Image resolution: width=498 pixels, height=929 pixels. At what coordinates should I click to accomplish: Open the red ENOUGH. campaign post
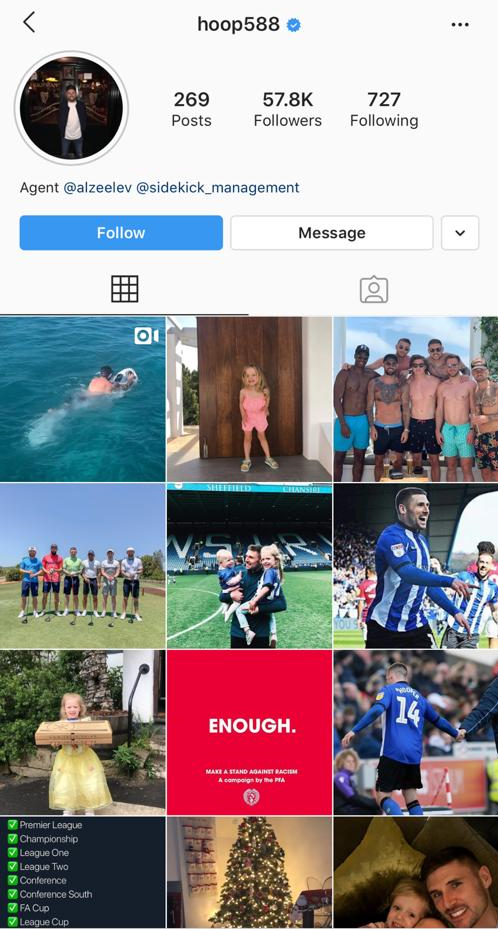click(x=249, y=732)
